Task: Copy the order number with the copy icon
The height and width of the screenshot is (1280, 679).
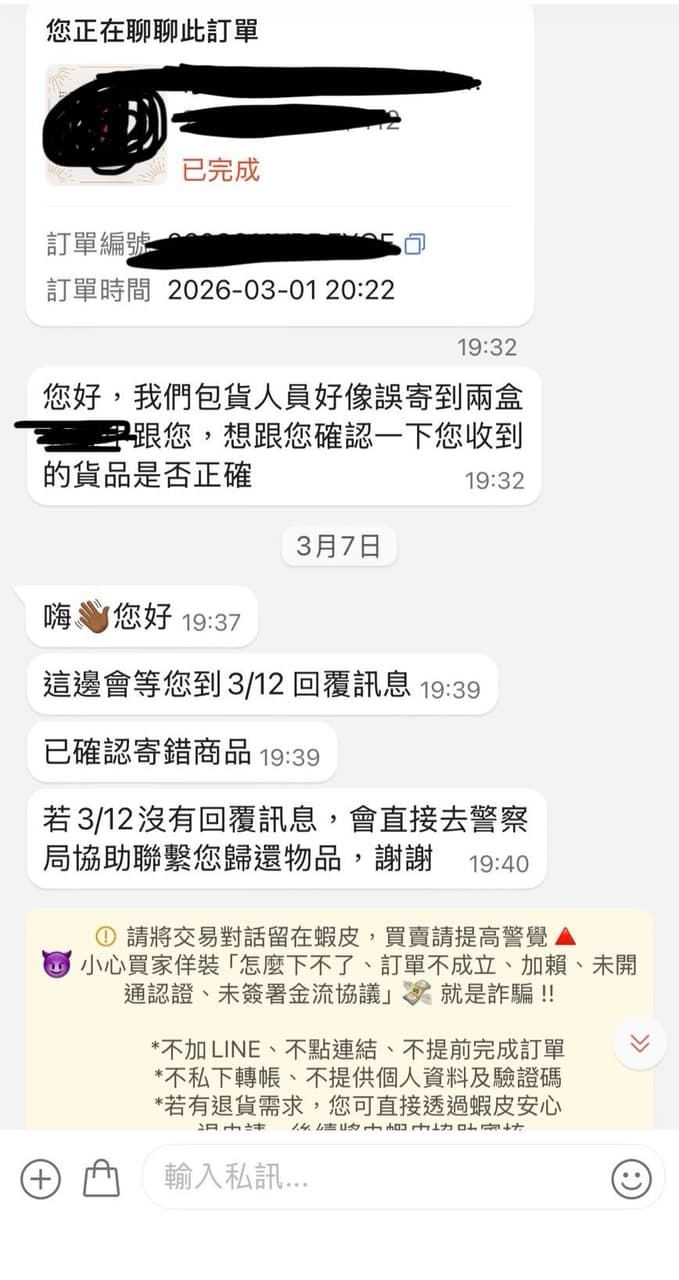Action: pos(415,243)
